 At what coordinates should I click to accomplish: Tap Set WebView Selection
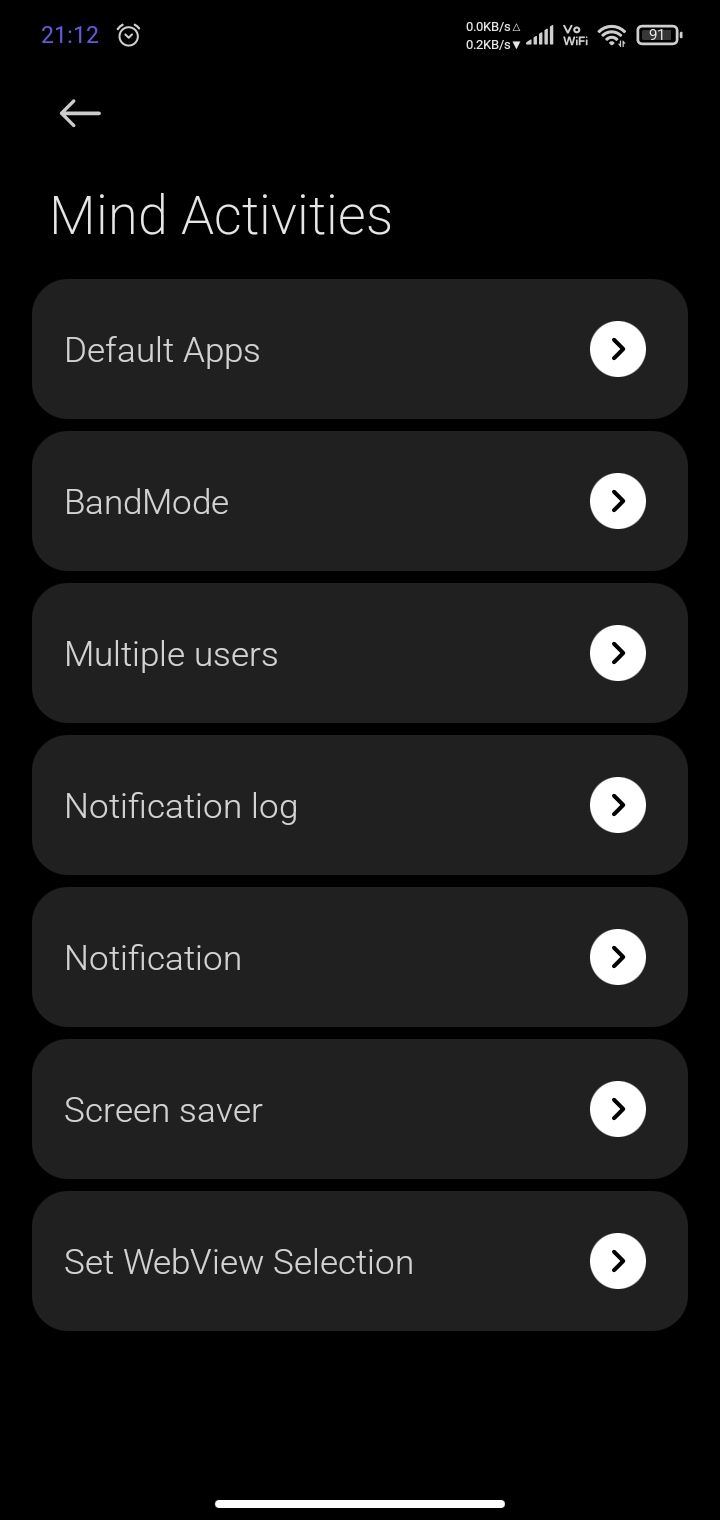pos(360,1261)
